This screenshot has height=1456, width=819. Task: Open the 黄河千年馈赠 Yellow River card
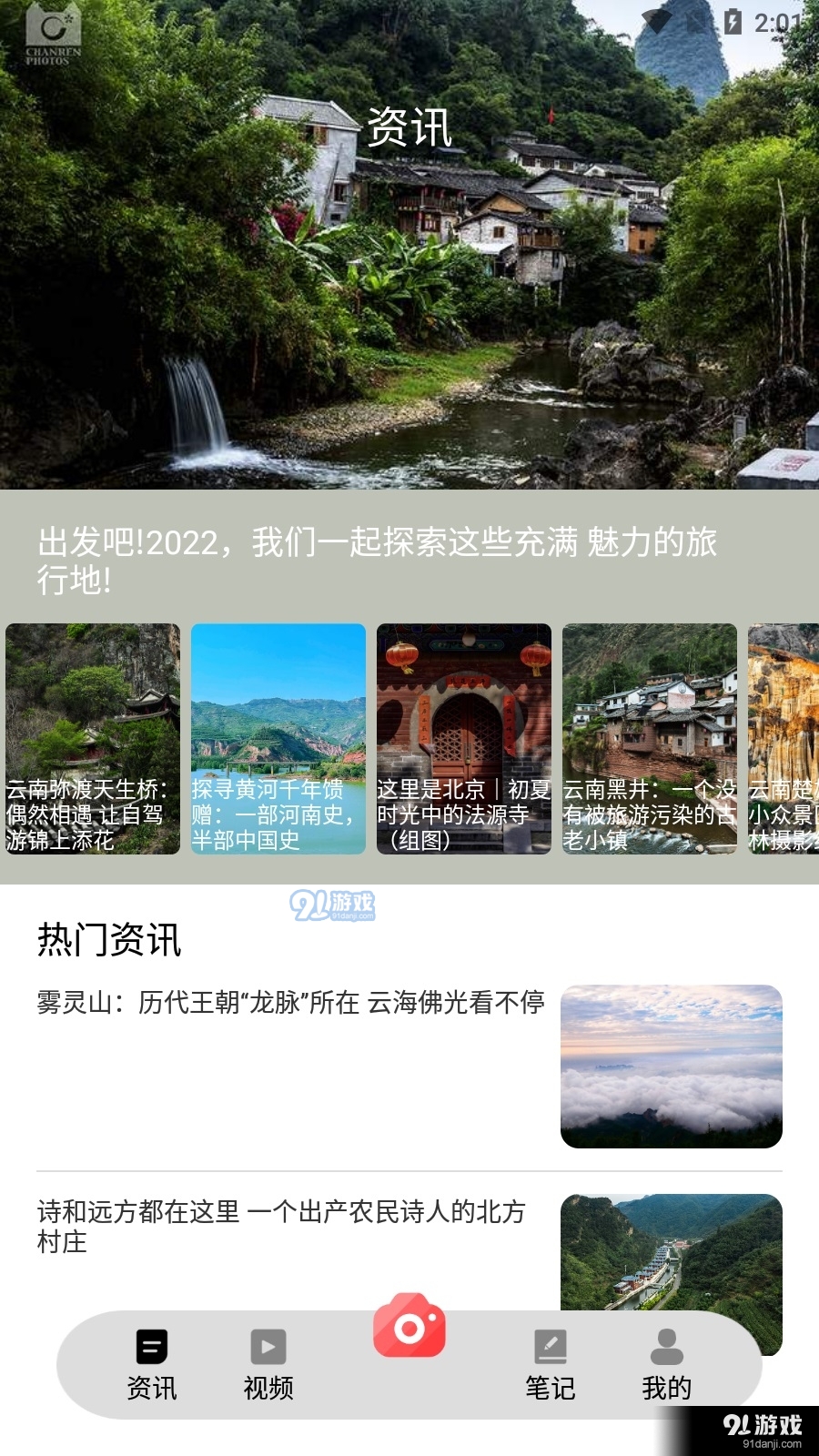(x=278, y=739)
